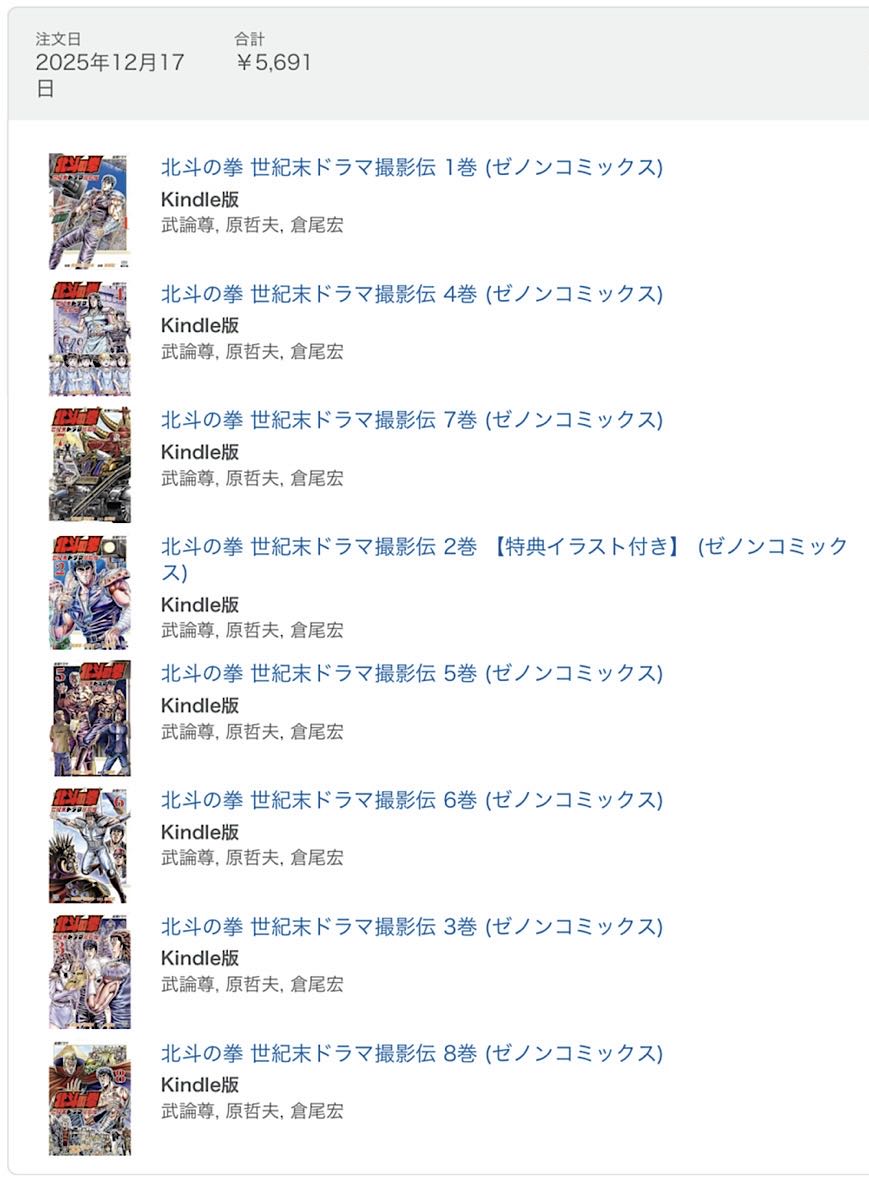
Task: Tap the cover image of 2巻 特典イラスト付き
Action: 89,591
